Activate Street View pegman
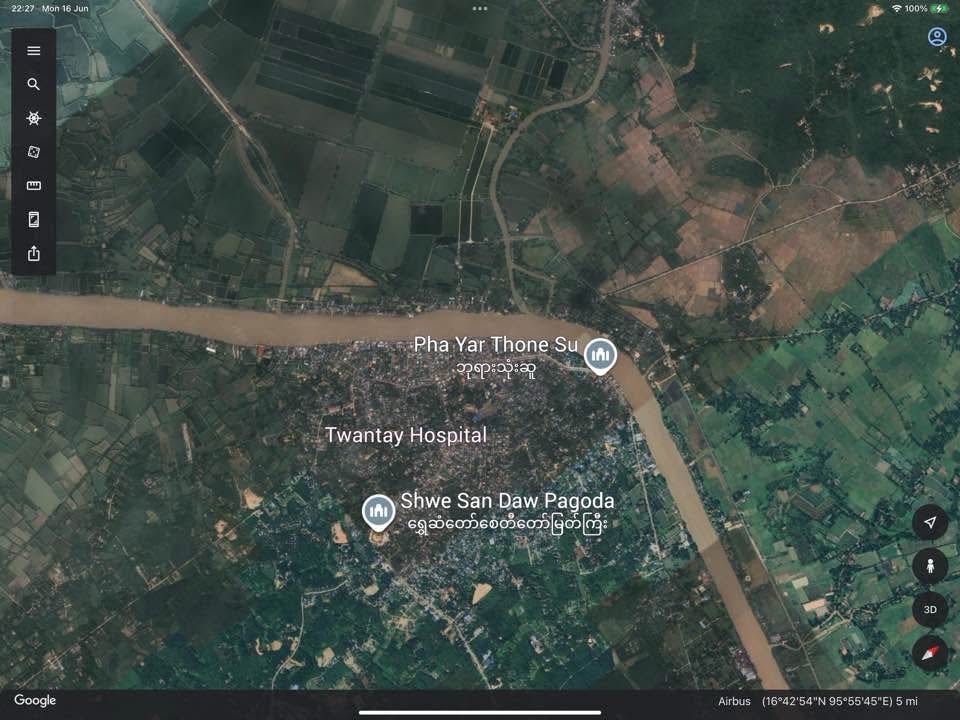The height and width of the screenshot is (720, 960). click(x=930, y=566)
